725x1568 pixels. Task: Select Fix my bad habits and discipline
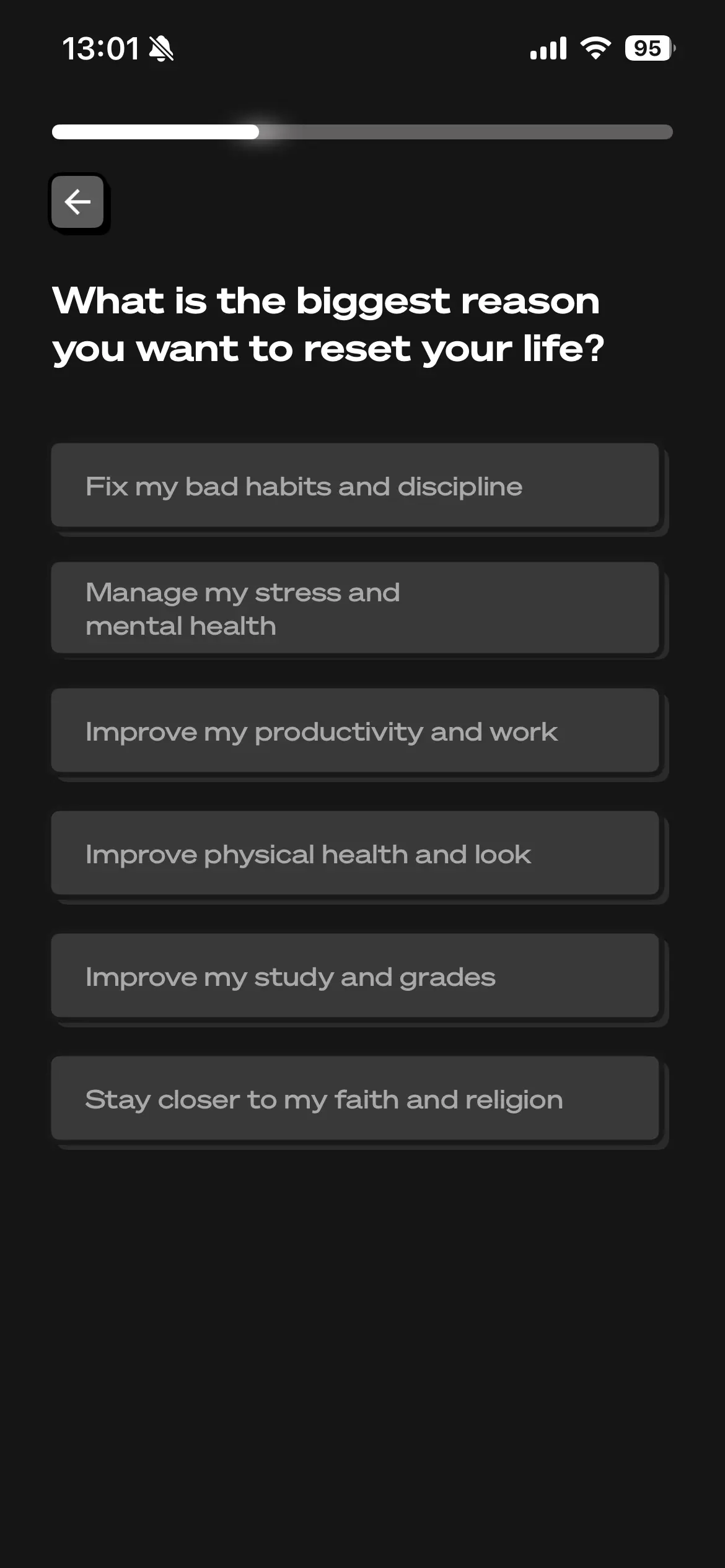355,486
